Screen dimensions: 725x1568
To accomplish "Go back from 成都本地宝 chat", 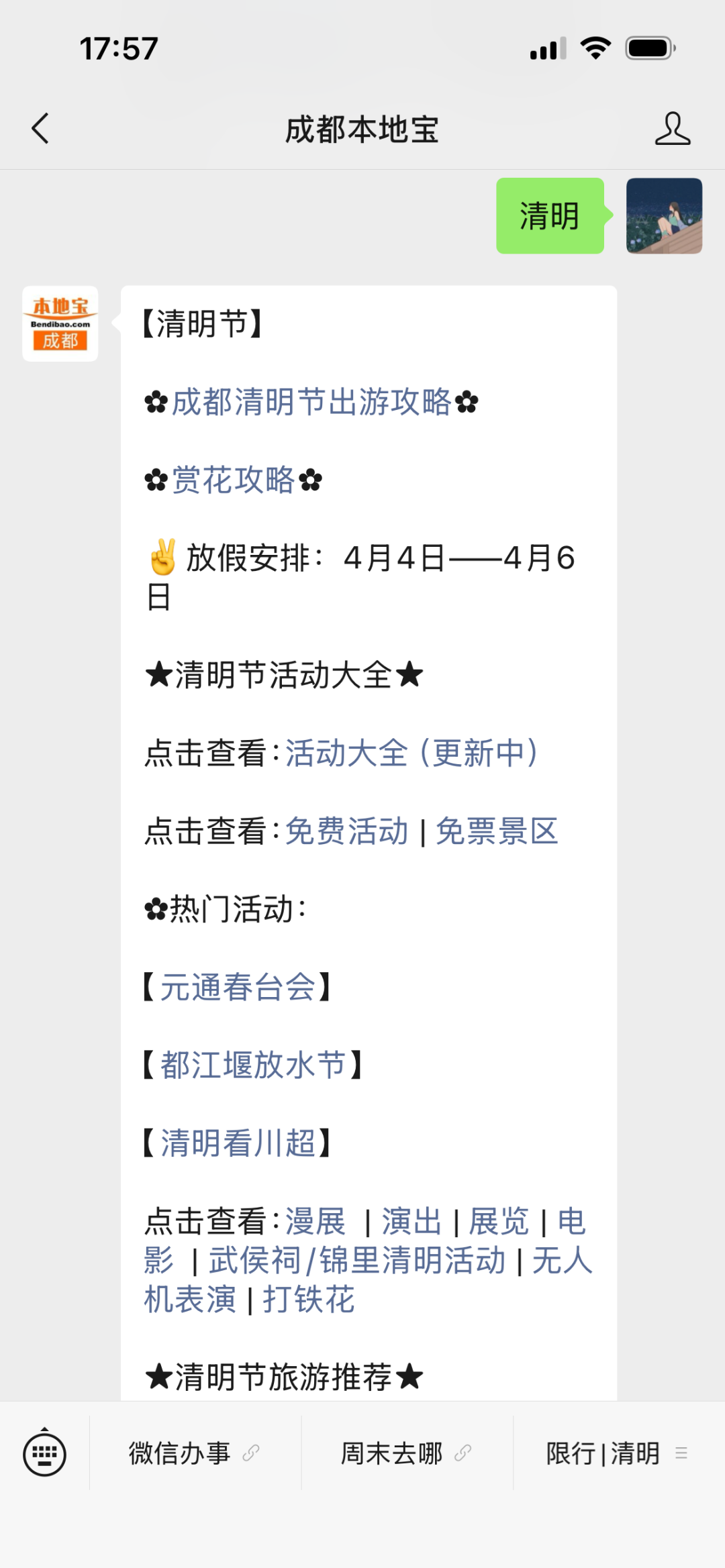I will (x=40, y=128).
